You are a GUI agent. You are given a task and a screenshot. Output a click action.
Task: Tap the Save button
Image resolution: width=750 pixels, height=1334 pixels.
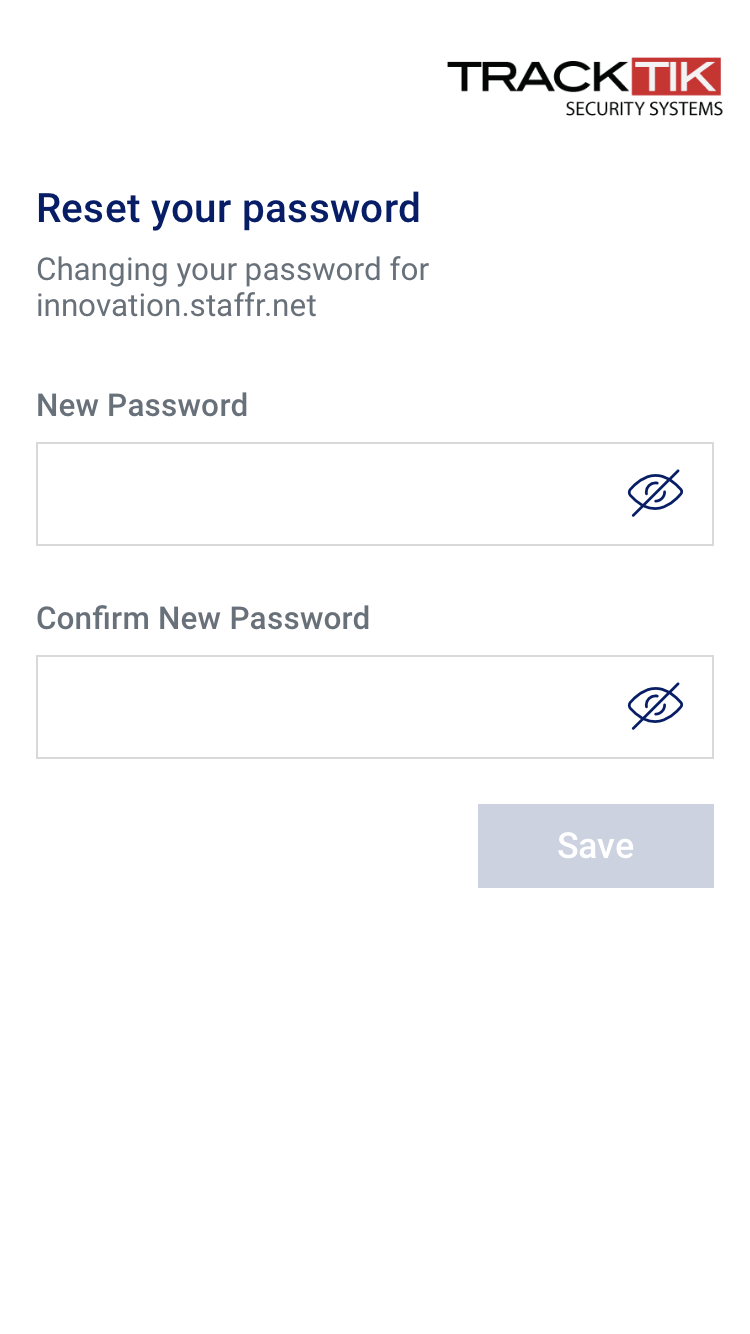[x=596, y=846]
